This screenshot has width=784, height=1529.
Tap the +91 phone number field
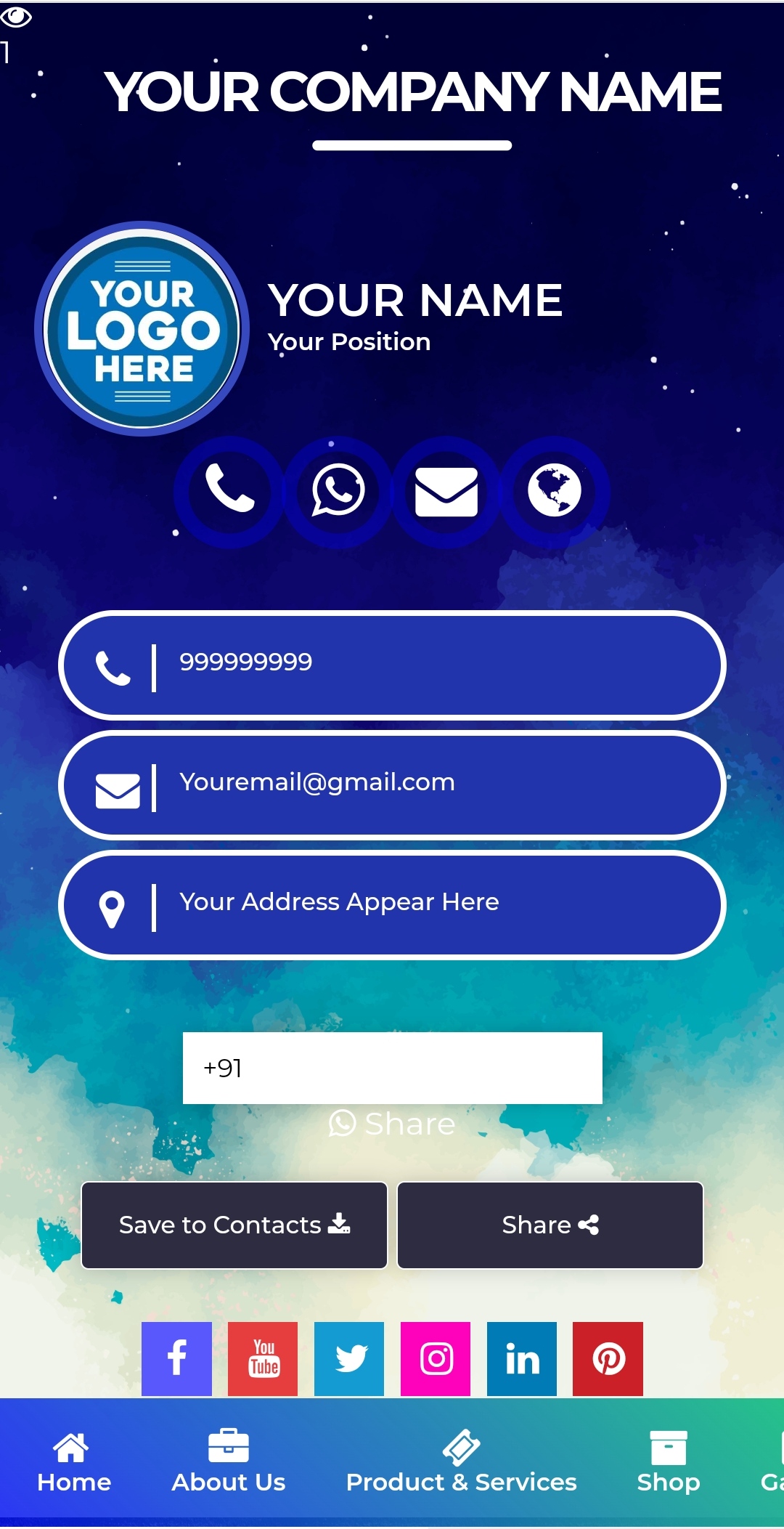click(x=392, y=1068)
